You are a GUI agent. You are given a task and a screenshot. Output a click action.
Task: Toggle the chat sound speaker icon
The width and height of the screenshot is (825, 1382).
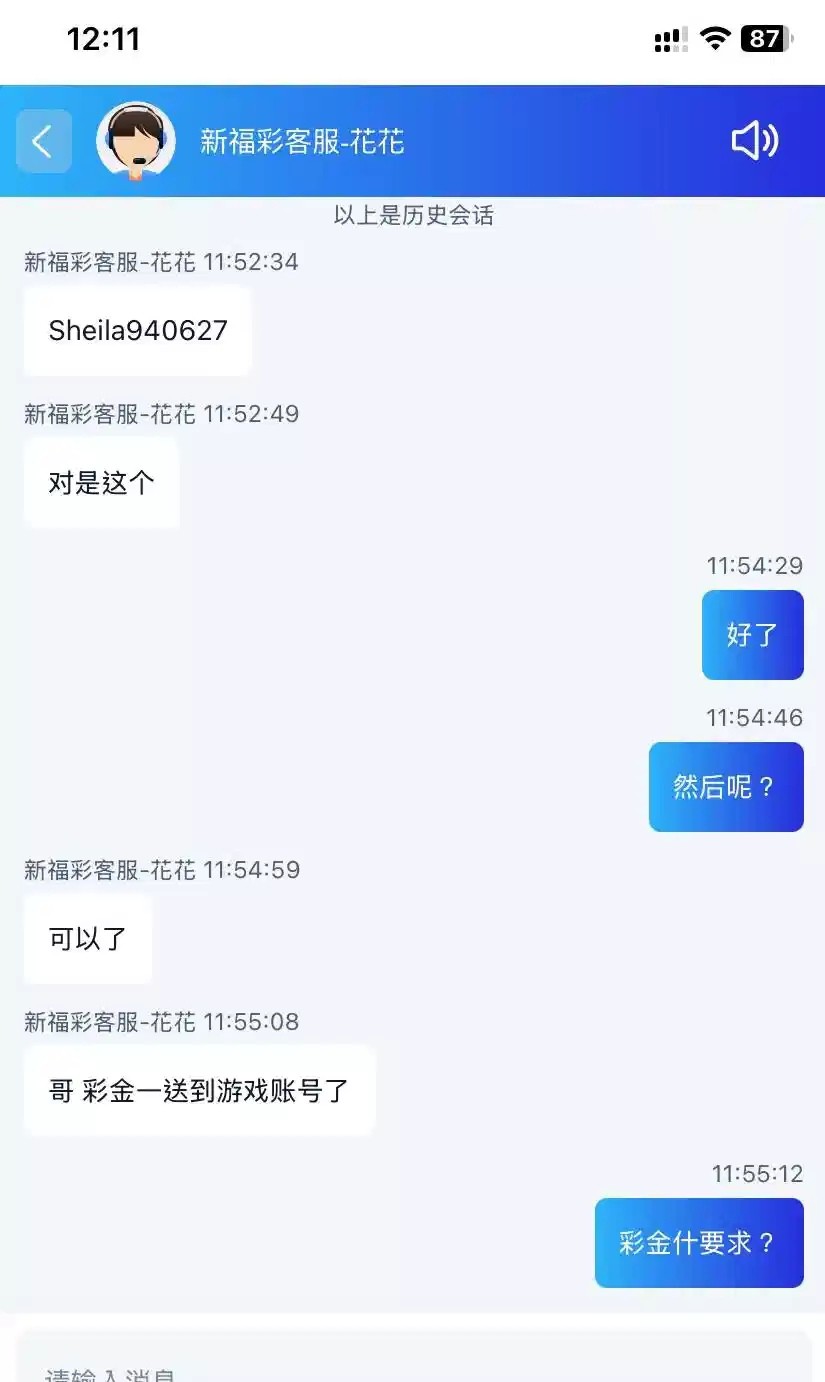tap(755, 141)
